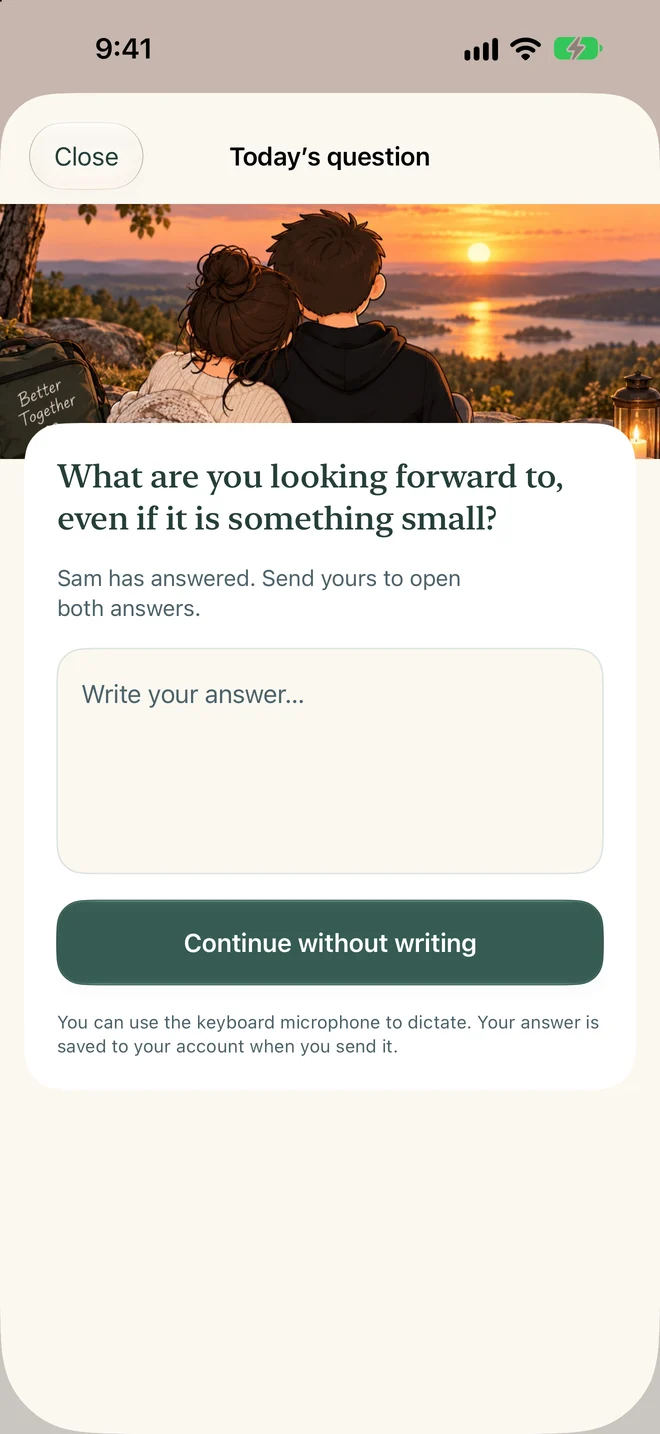
Task: Tap the Write your answer field
Action: click(330, 761)
